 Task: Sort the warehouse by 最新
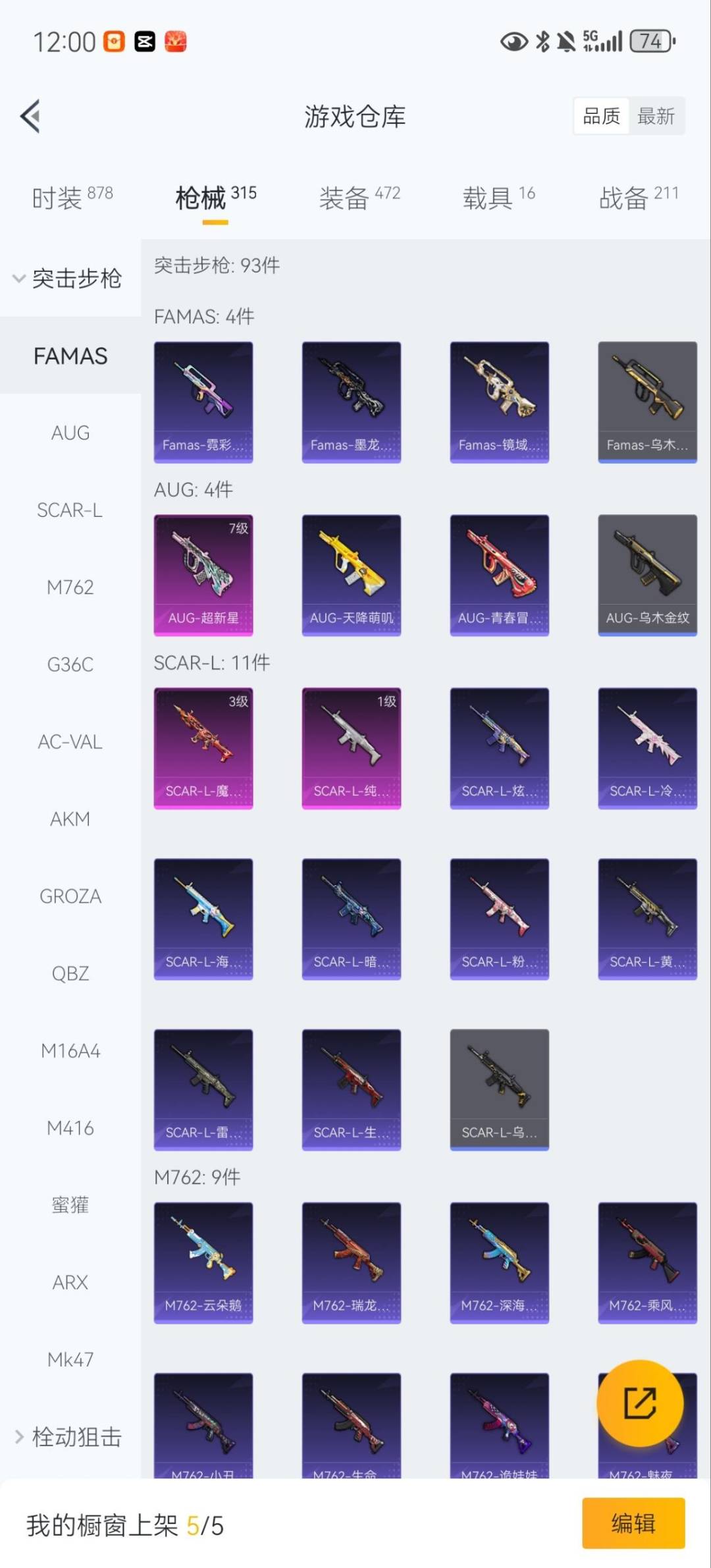656,117
